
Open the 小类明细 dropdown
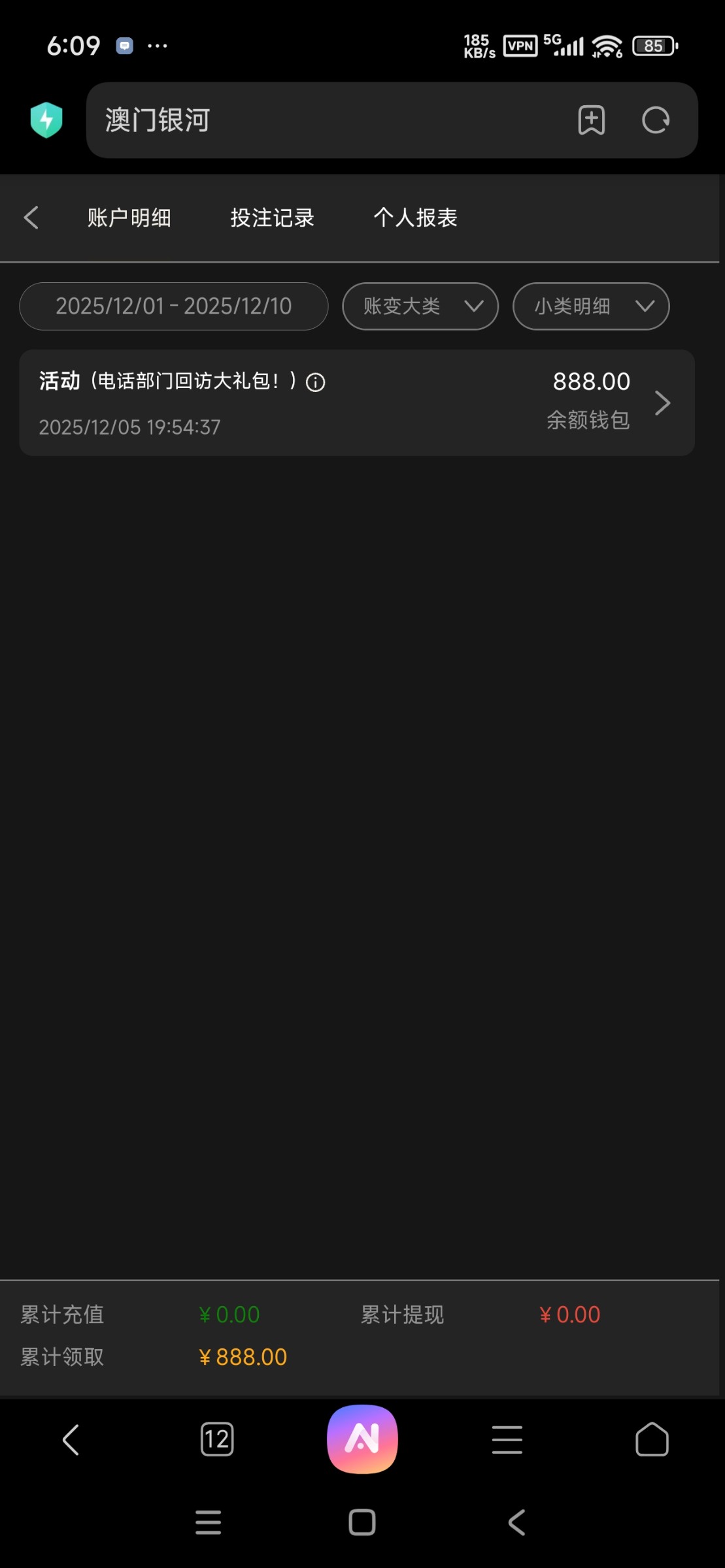[590, 306]
